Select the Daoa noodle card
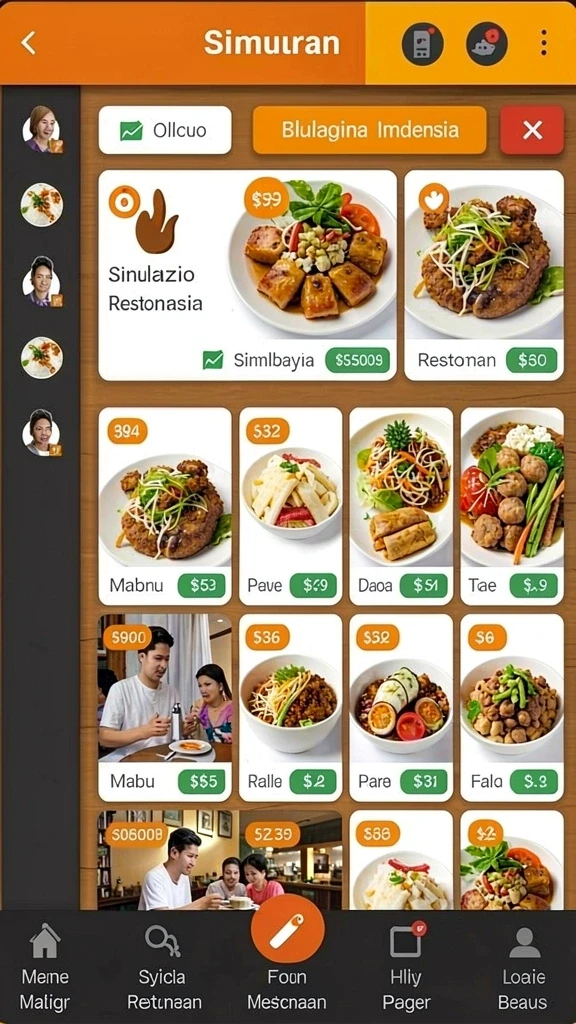Viewport: 576px width, 1024px height. pos(401,506)
